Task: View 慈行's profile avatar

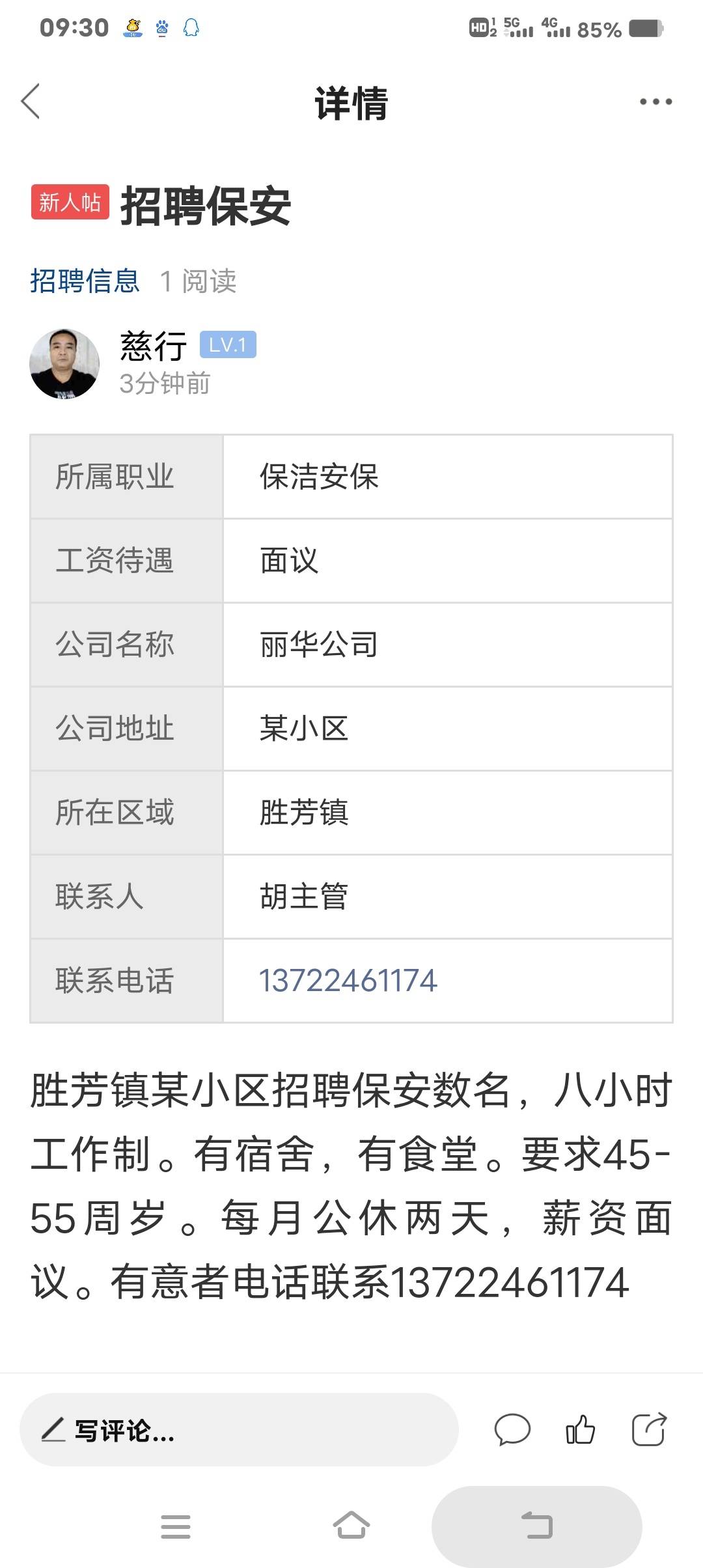Action: (64, 363)
